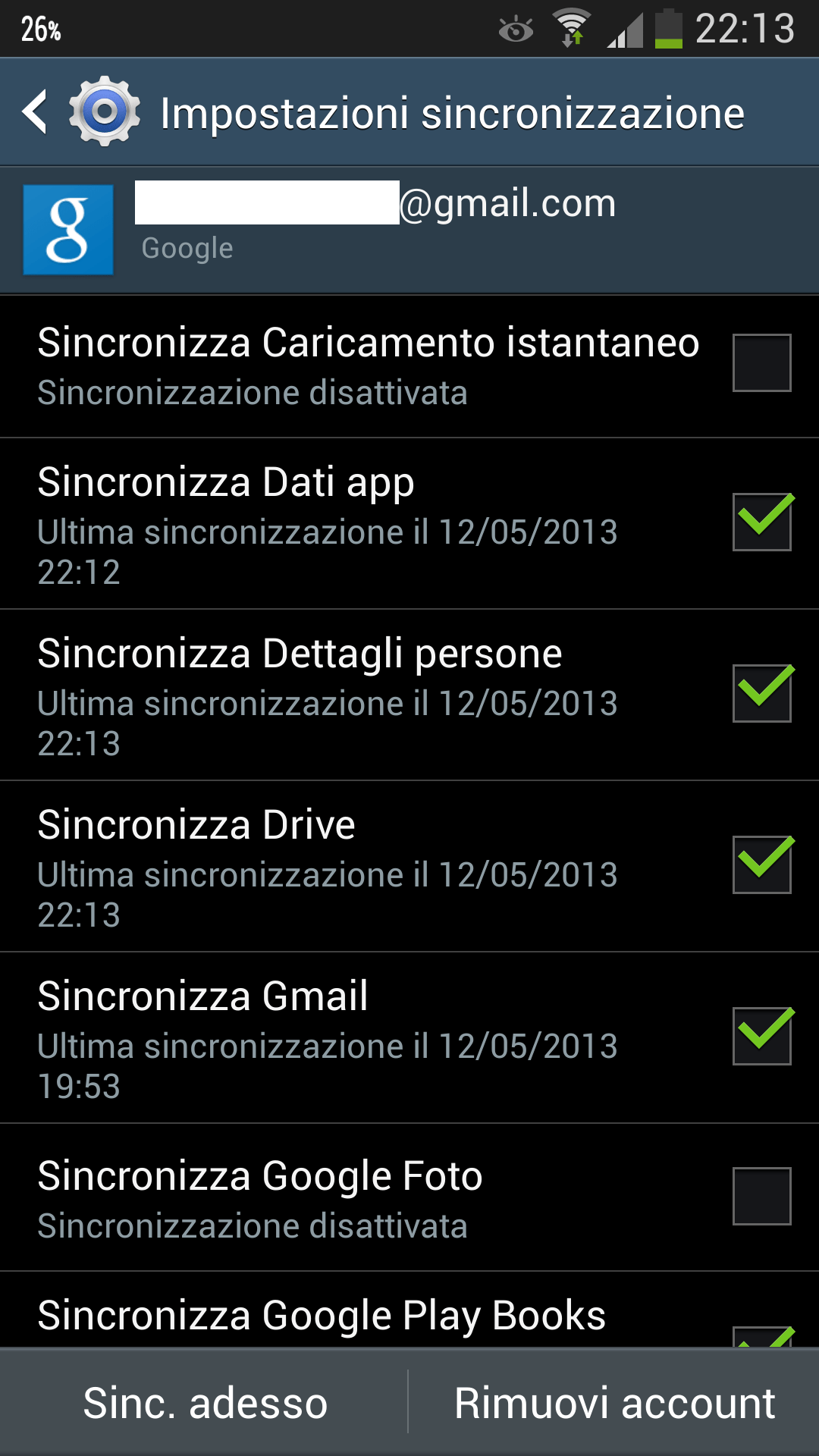Go back from Impostazioni sincronizzazione
The image size is (819, 1456).
(x=36, y=112)
